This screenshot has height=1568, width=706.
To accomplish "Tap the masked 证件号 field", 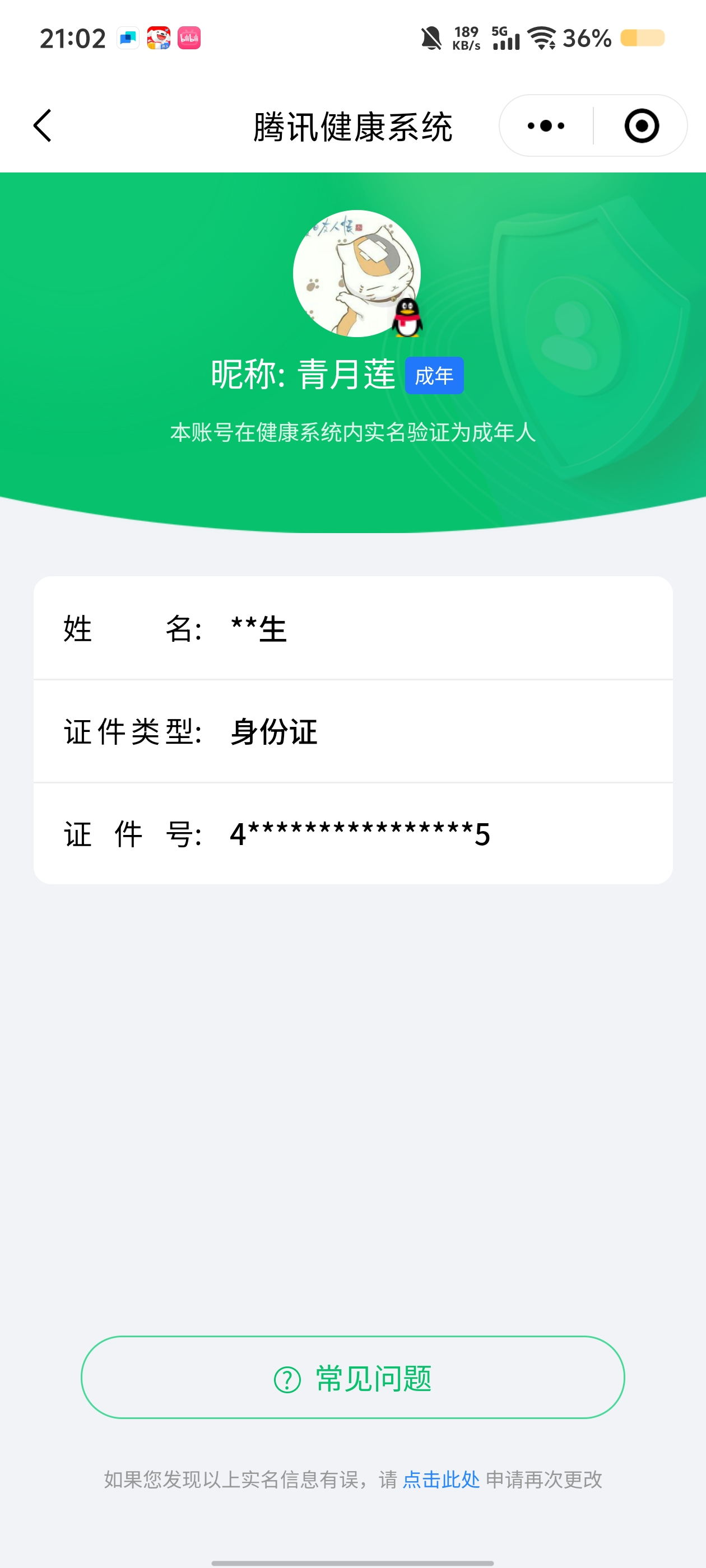I will pyautogui.click(x=361, y=834).
